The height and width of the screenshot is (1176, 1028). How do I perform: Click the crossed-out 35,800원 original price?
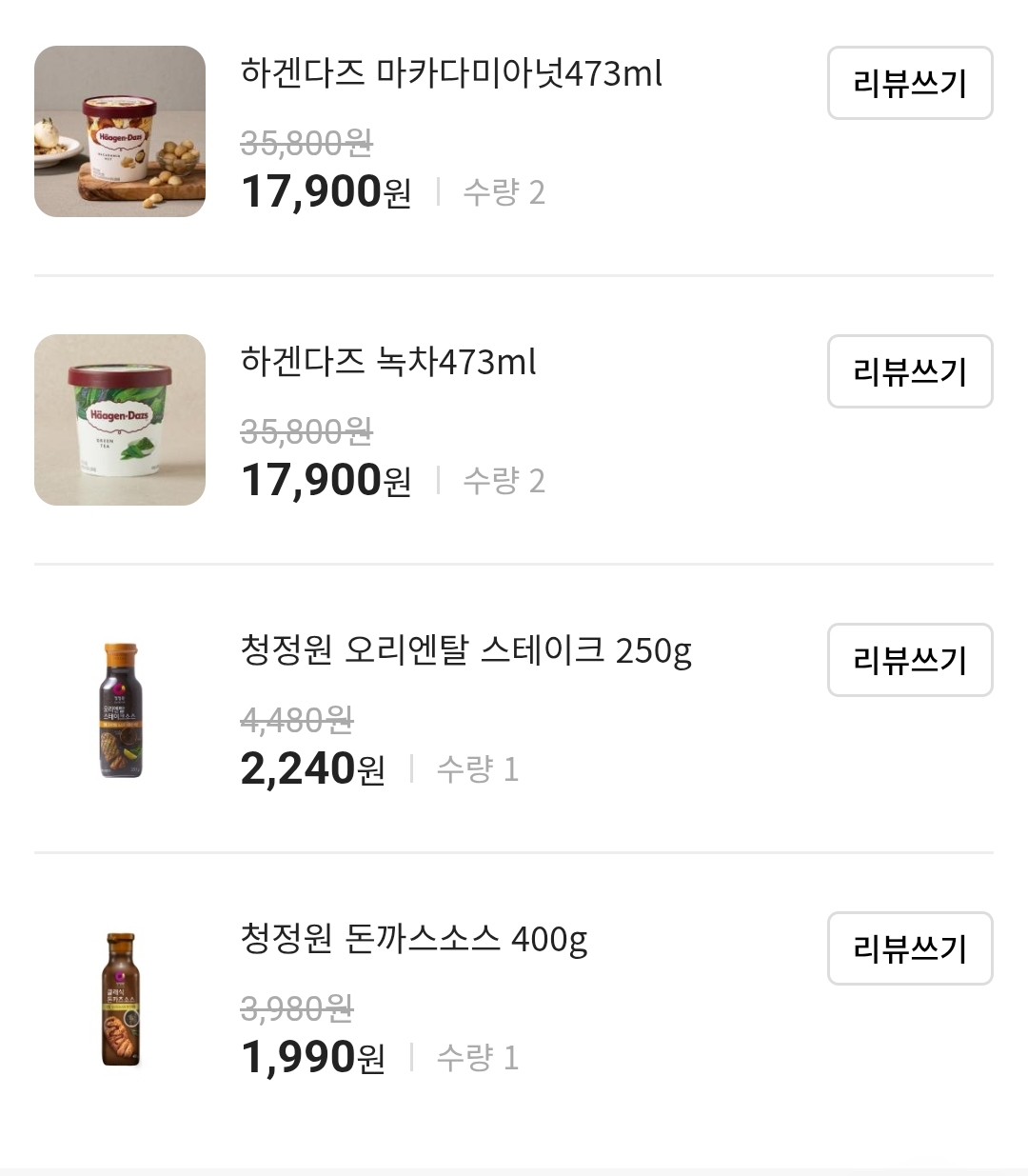pyautogui.click(x=306, y=145)
